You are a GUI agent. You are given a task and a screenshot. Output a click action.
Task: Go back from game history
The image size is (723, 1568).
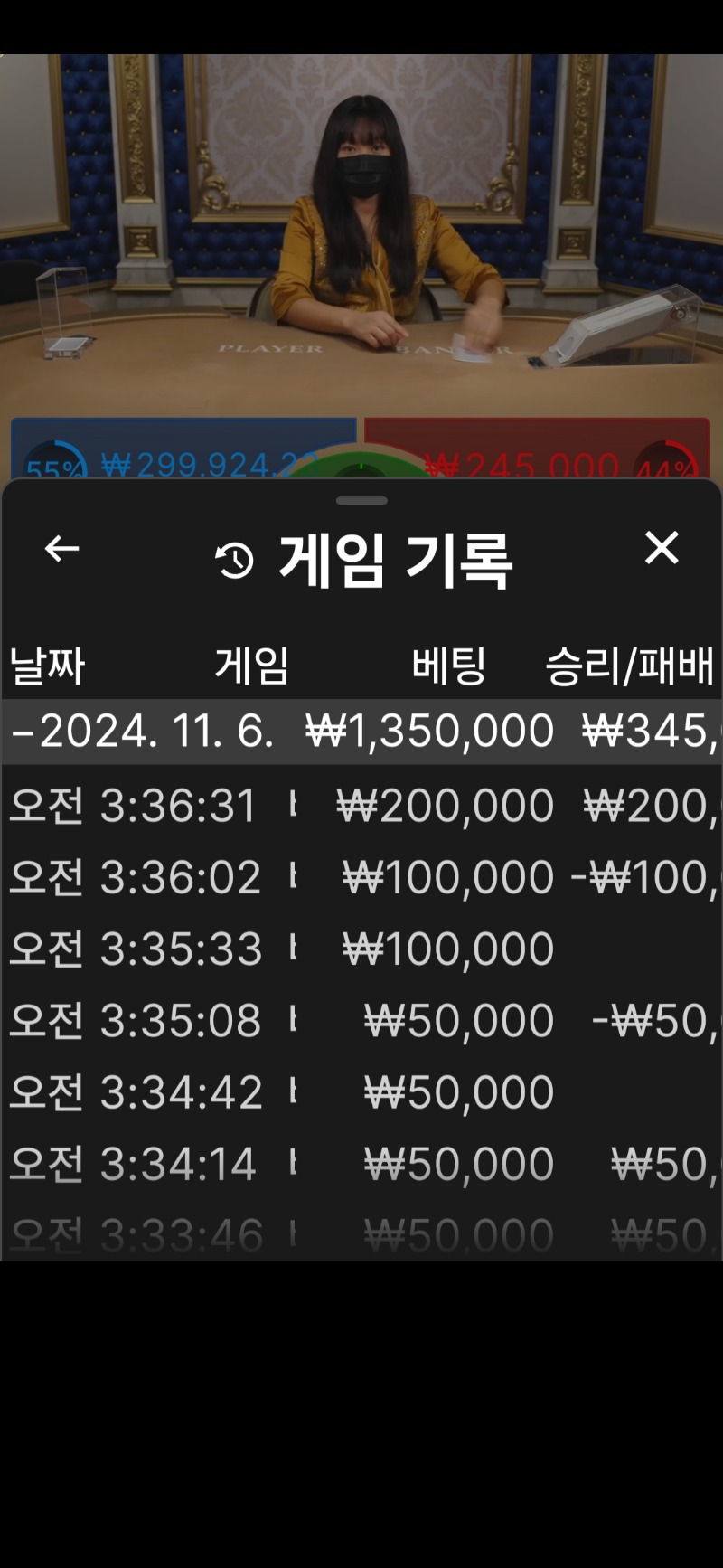coord(61,549)
